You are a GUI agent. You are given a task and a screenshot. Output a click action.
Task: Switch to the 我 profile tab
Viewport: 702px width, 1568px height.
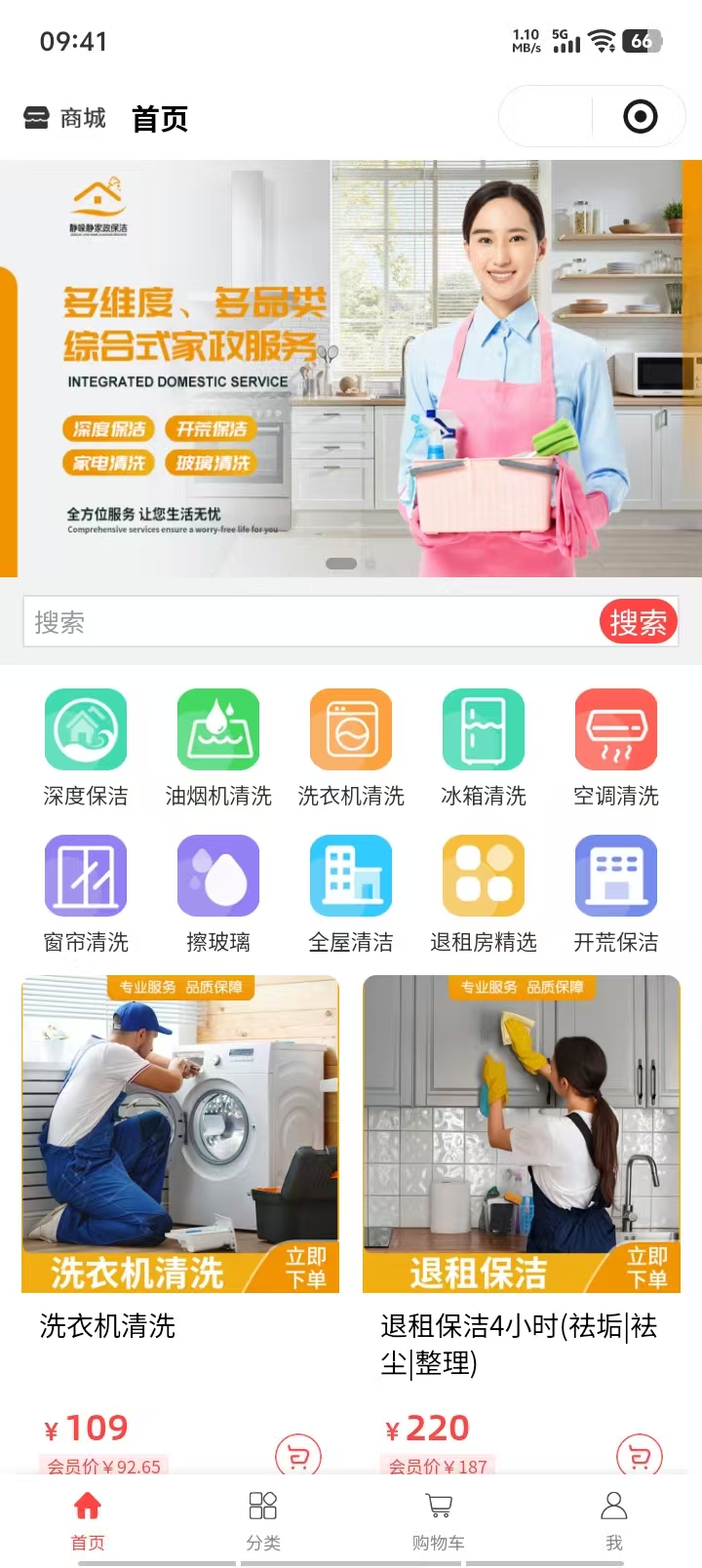pyautogui.click(x=614, y=1518)
